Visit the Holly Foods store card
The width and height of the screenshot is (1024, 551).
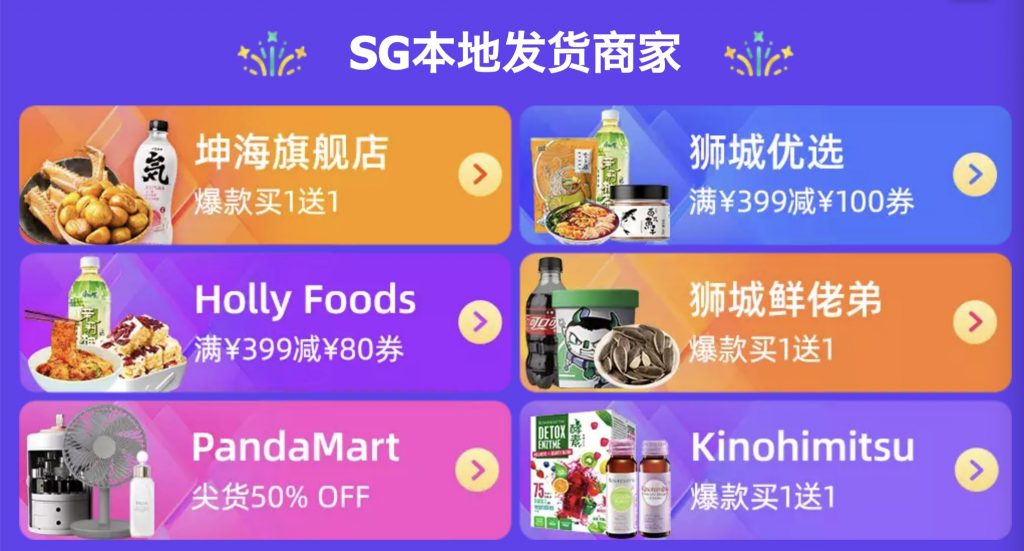point(265,322)
